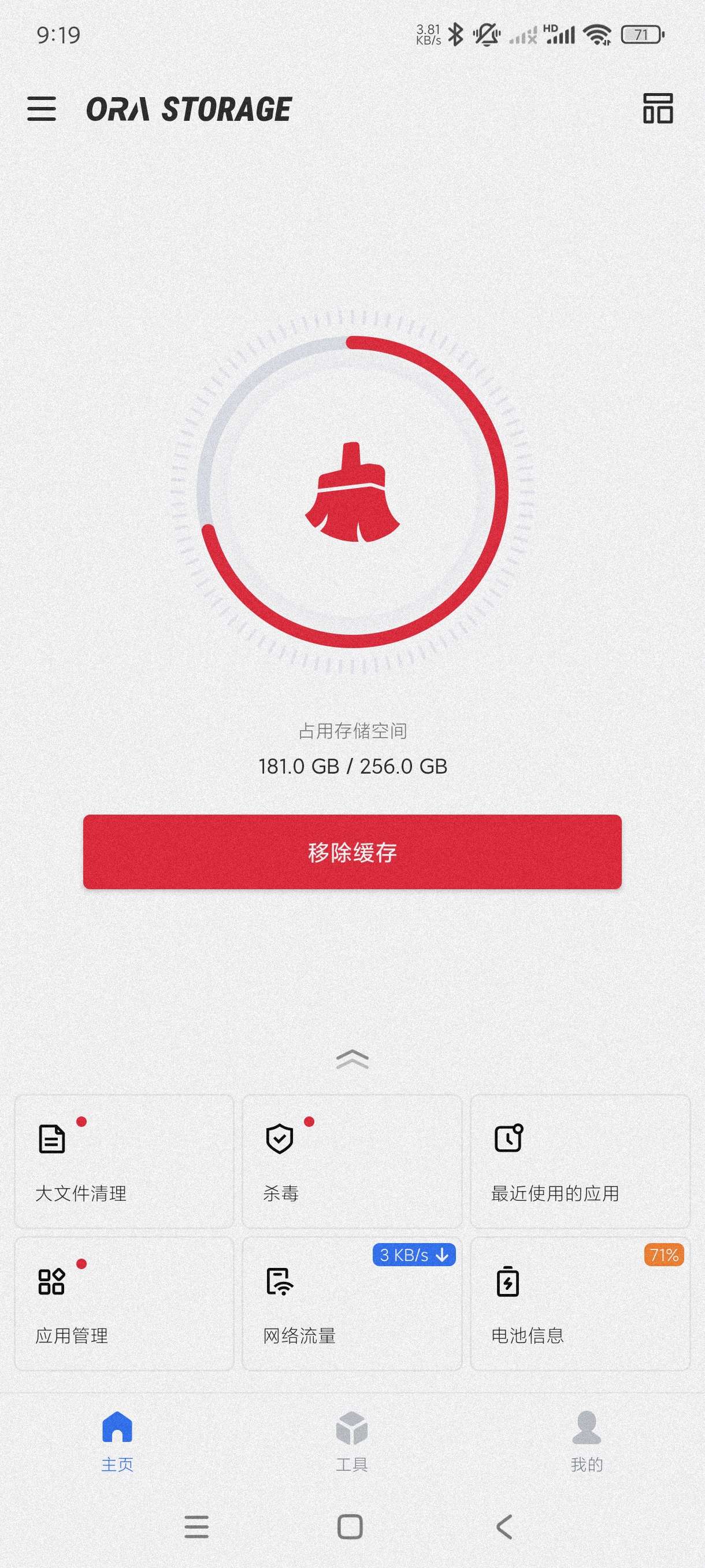Tap the 移除缓存 button
The height and width of the screenshot is (1568, 705).
point(352,852)
